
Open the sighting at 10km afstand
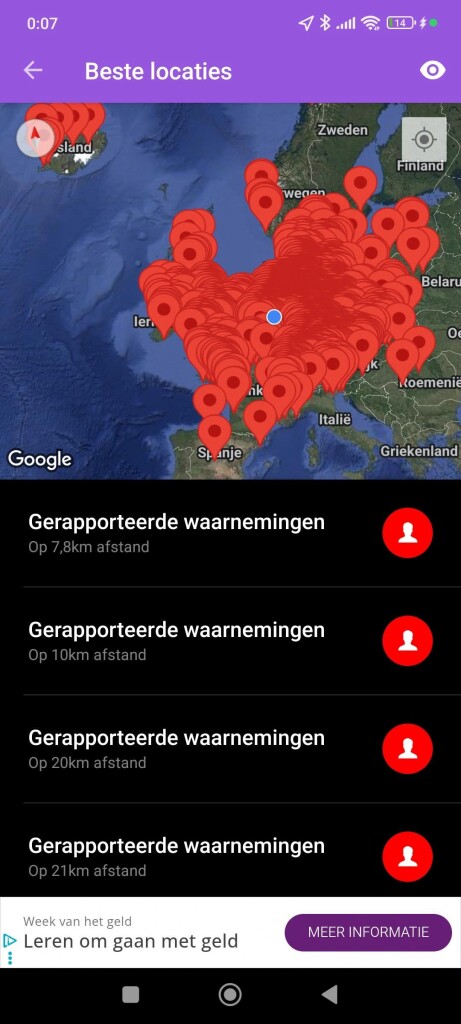tap(230, 641)
